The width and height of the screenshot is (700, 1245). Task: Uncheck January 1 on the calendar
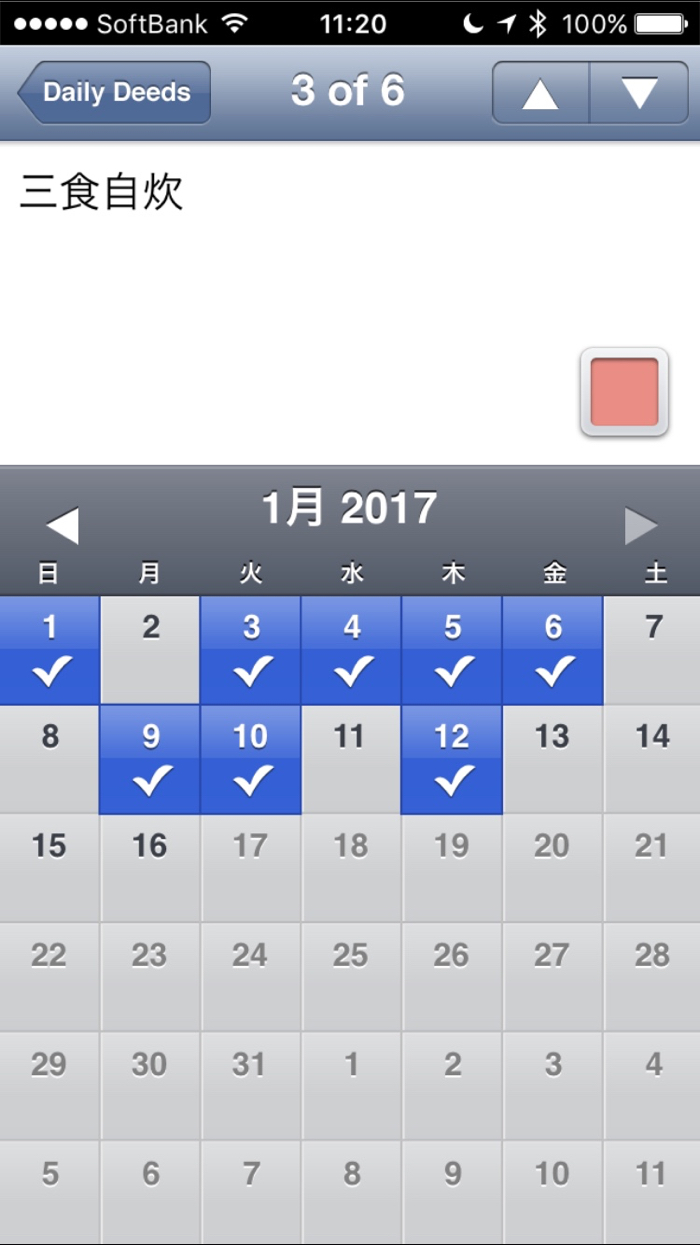pyautogui.click(x=50, y=650)
